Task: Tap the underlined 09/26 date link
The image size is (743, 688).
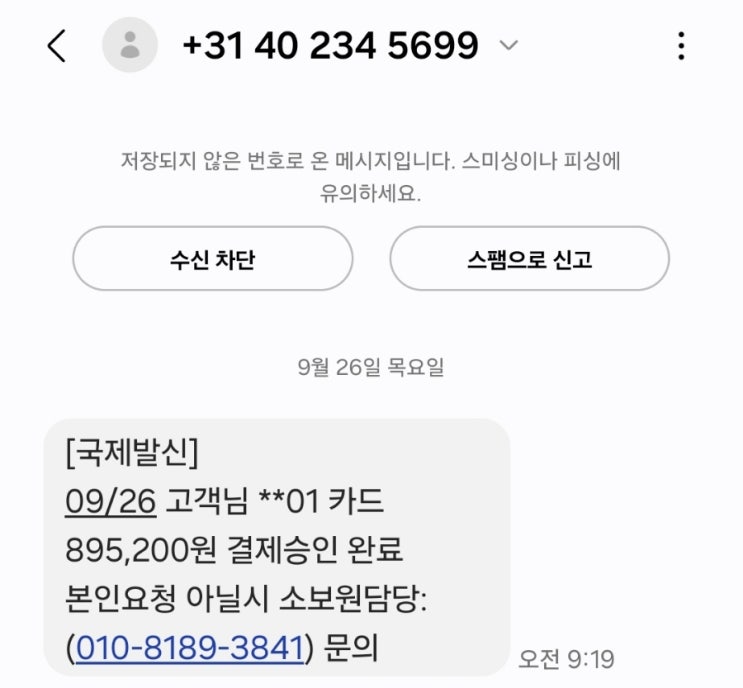Action: pyautogui.click(x=110, y=501)
